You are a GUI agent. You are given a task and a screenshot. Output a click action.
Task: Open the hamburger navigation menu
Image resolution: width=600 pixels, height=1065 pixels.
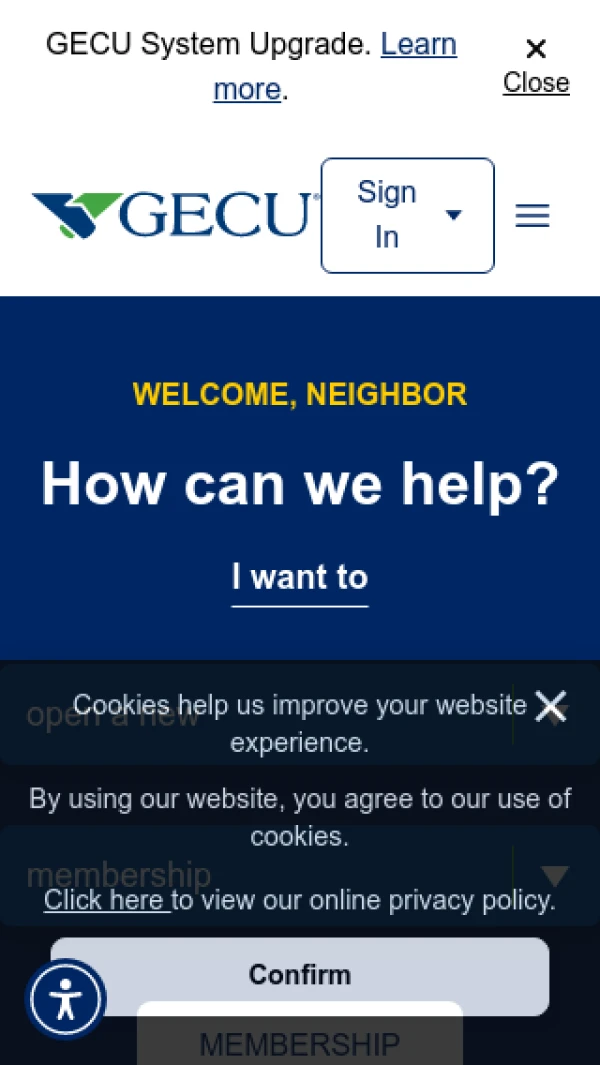pos(532,216)
